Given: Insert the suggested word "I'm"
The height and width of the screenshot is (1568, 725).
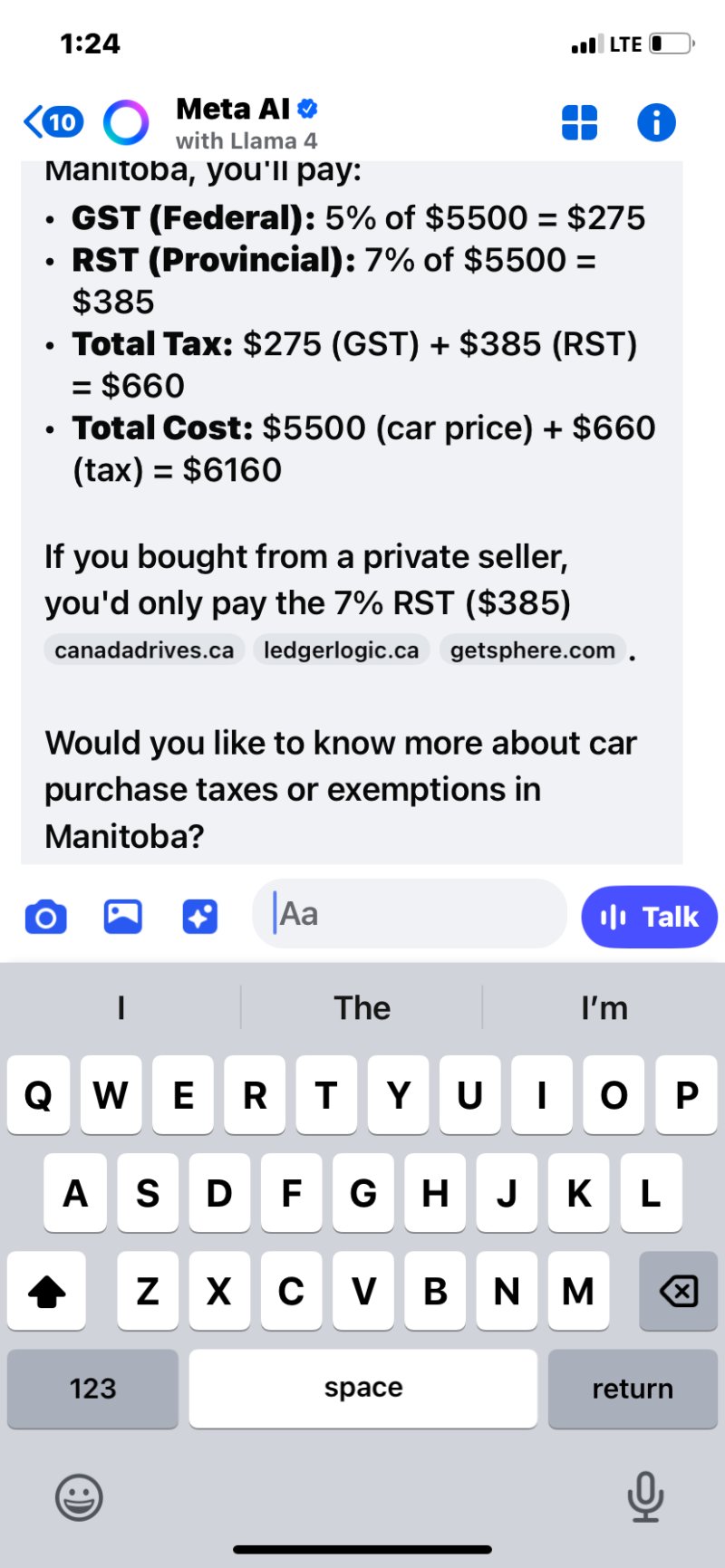Looking at the screenshot, I should click(x=604, y=1008).
